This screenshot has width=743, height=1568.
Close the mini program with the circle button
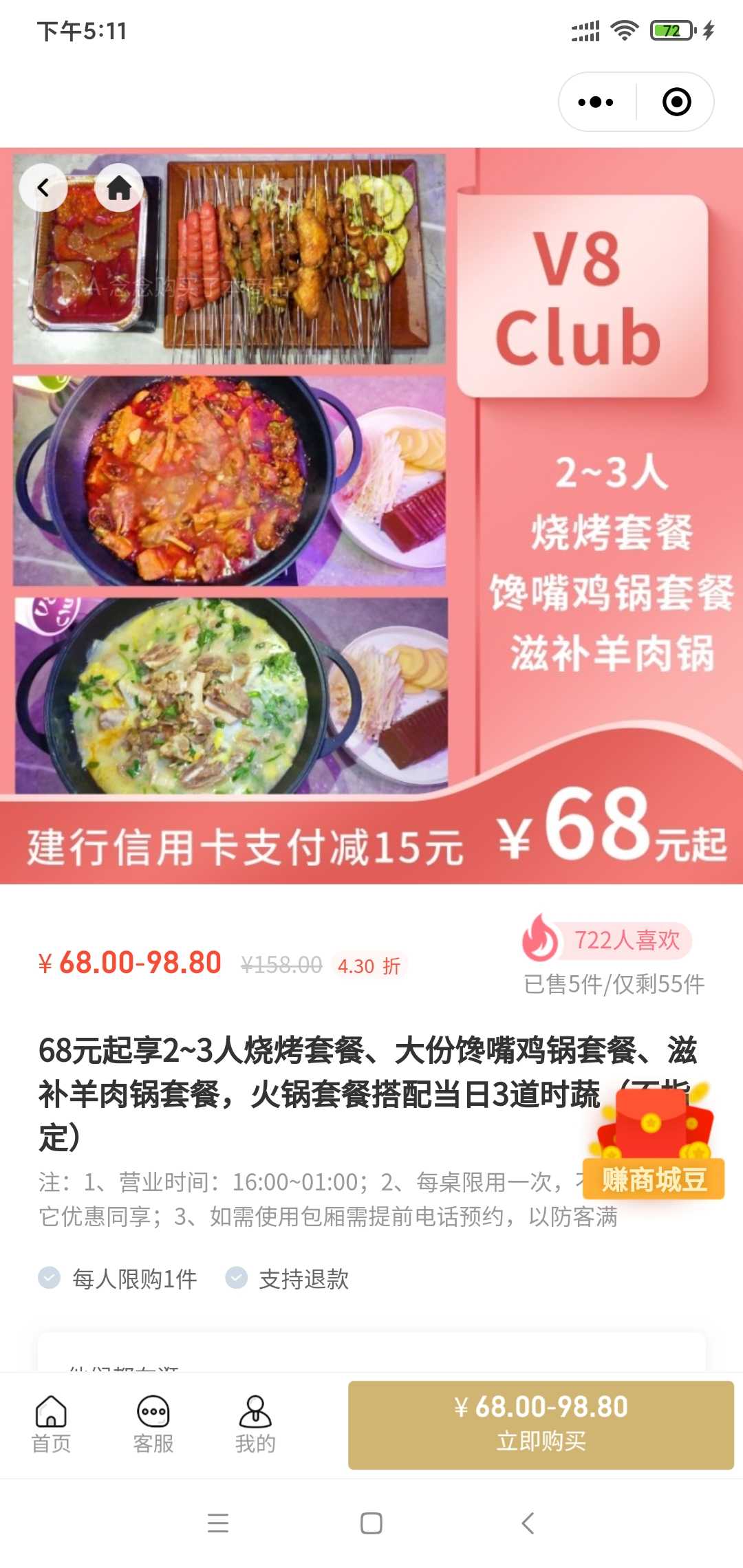[x=676, y=102]
